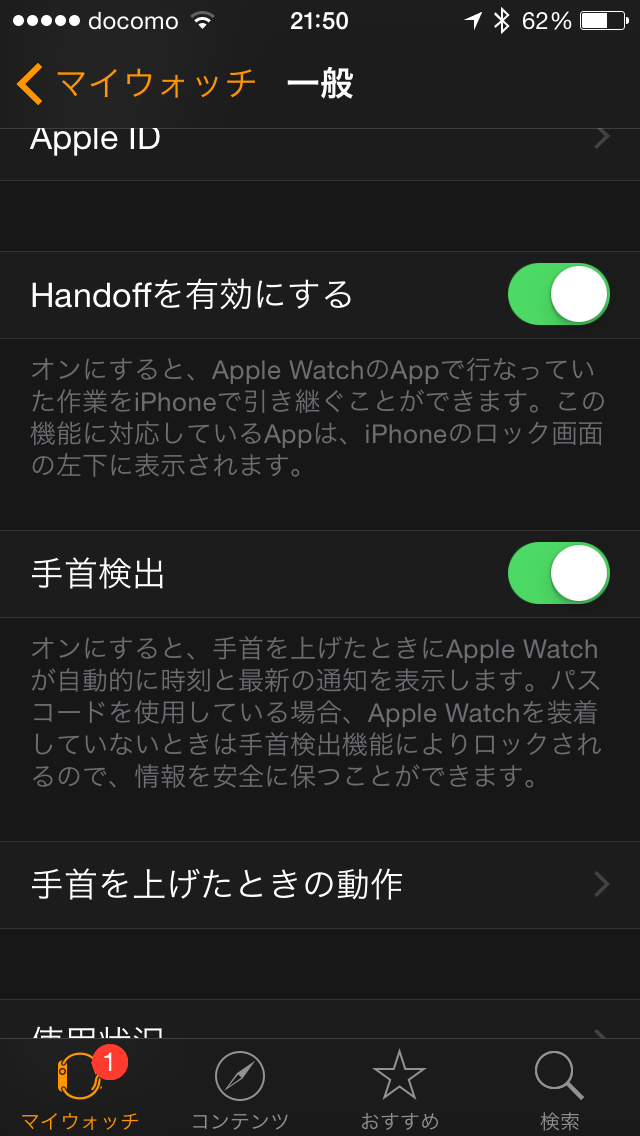
Task: Switch to the コンテンツ tab
Action: tap(240, 1088)
